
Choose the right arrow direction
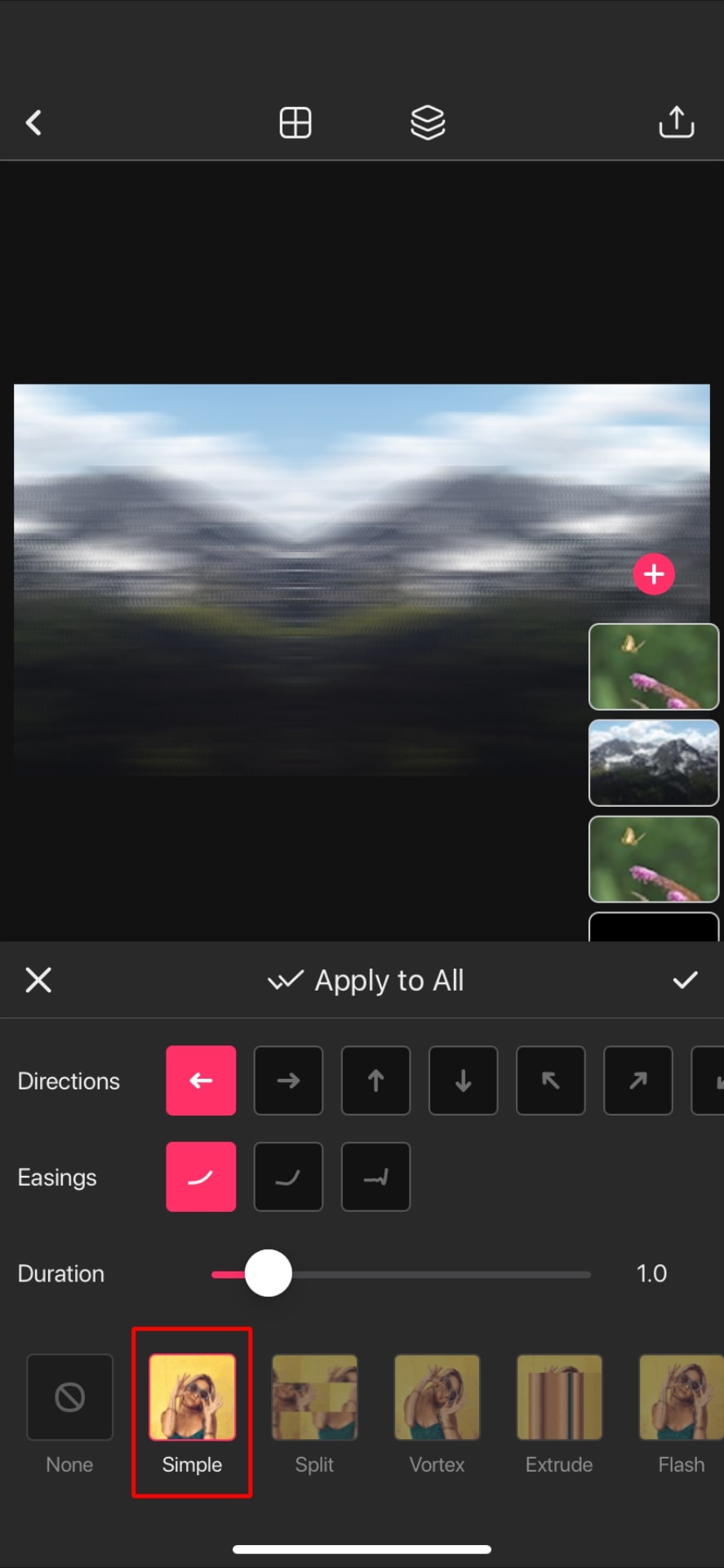(288, 1080)
